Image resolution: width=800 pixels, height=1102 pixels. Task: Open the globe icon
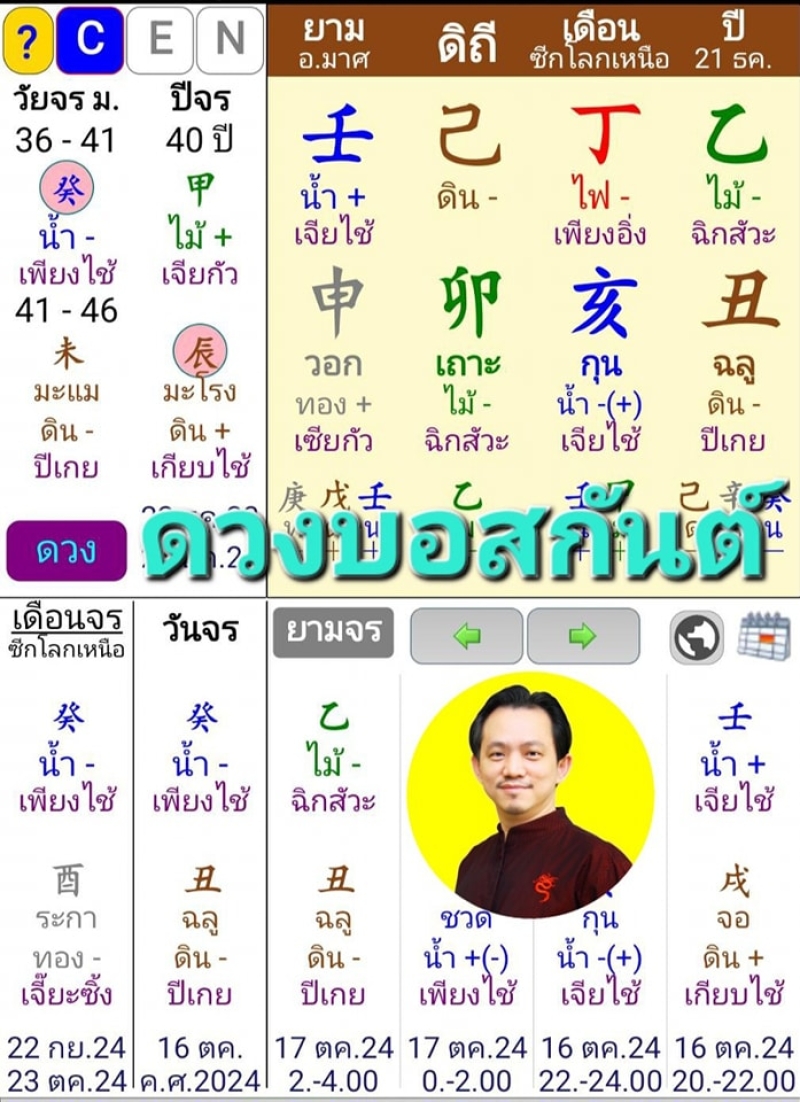(697, 637)
